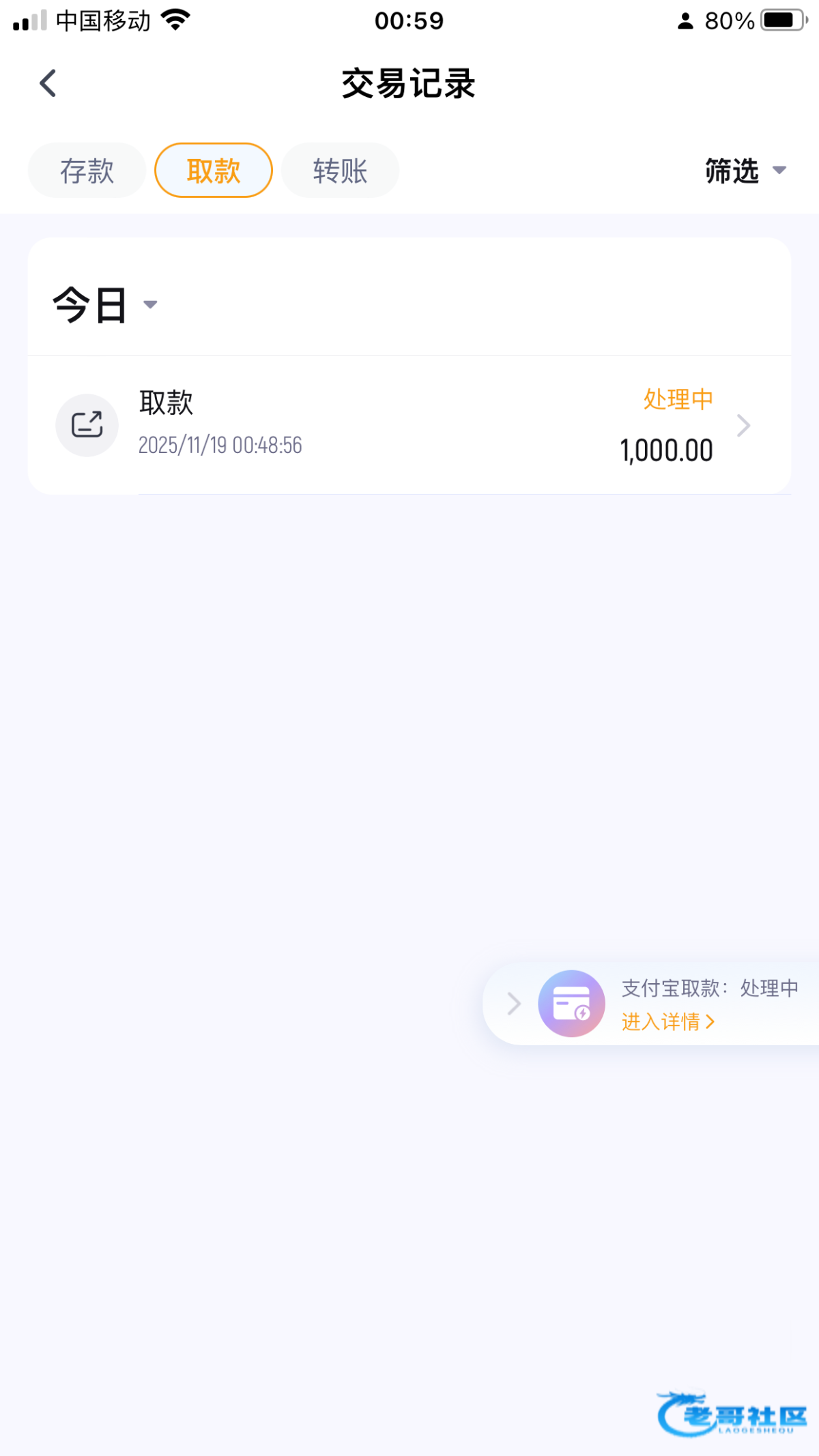819x1456 pixels.
Task: Switch to the 存款 tab
Action: coord(87,171)
